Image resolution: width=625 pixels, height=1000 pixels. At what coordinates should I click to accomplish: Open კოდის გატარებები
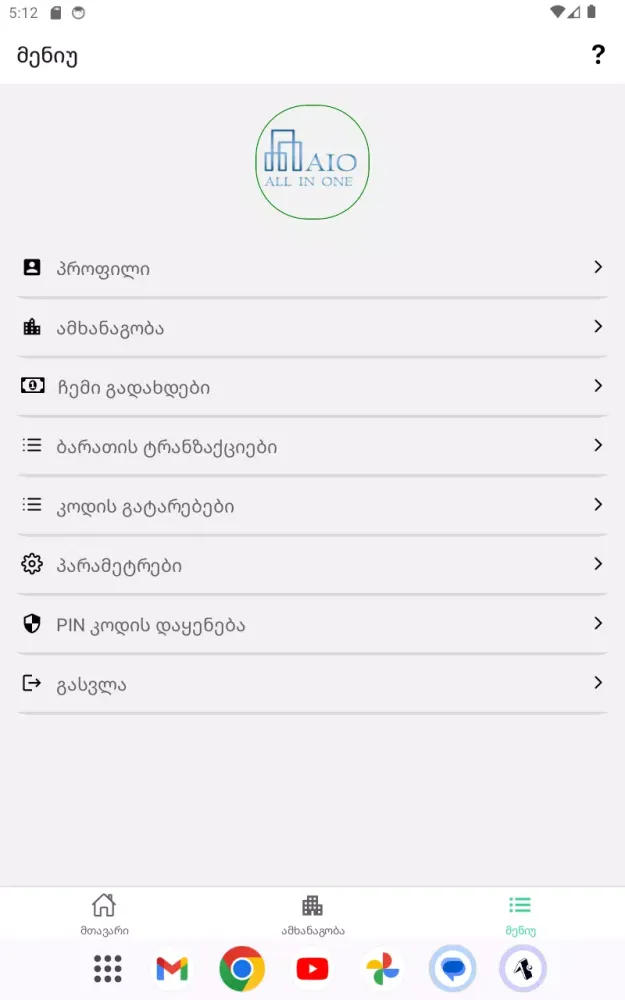(x=312, y=506)
